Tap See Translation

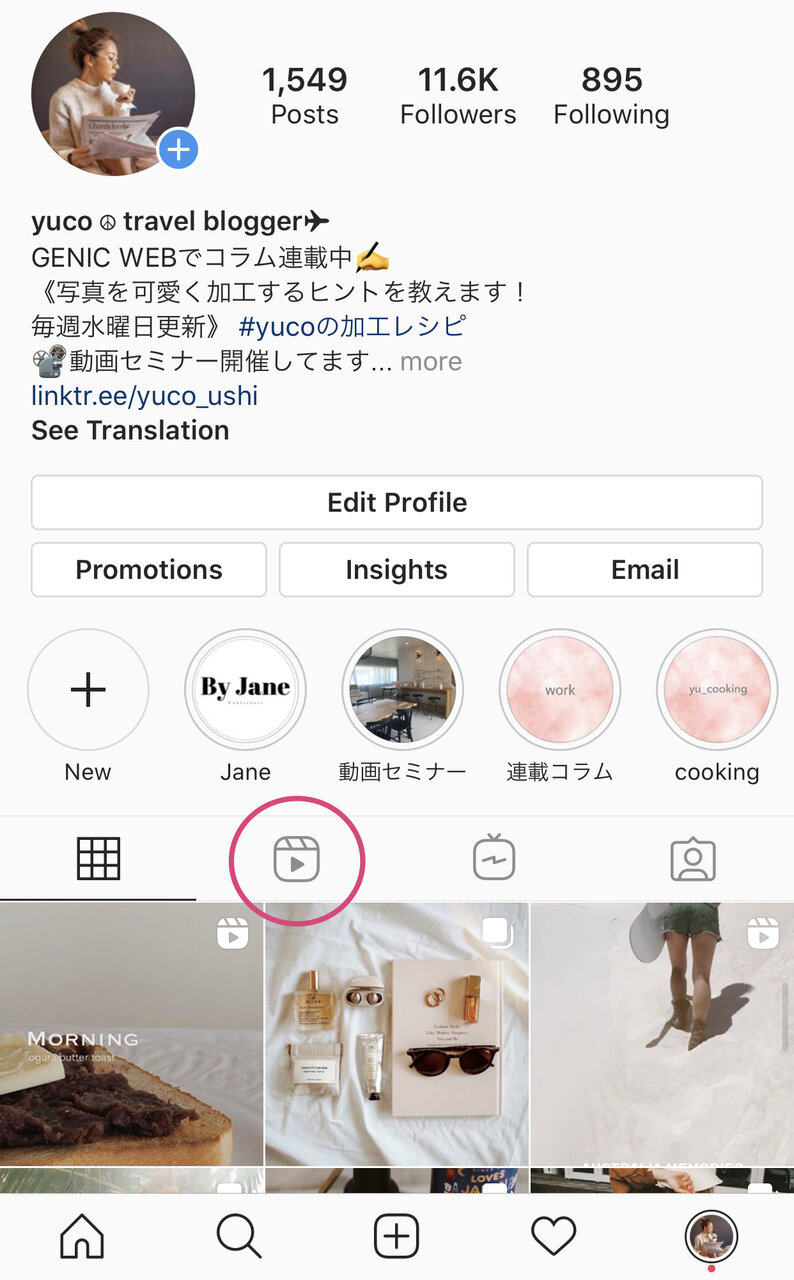(x=130, y=430)
